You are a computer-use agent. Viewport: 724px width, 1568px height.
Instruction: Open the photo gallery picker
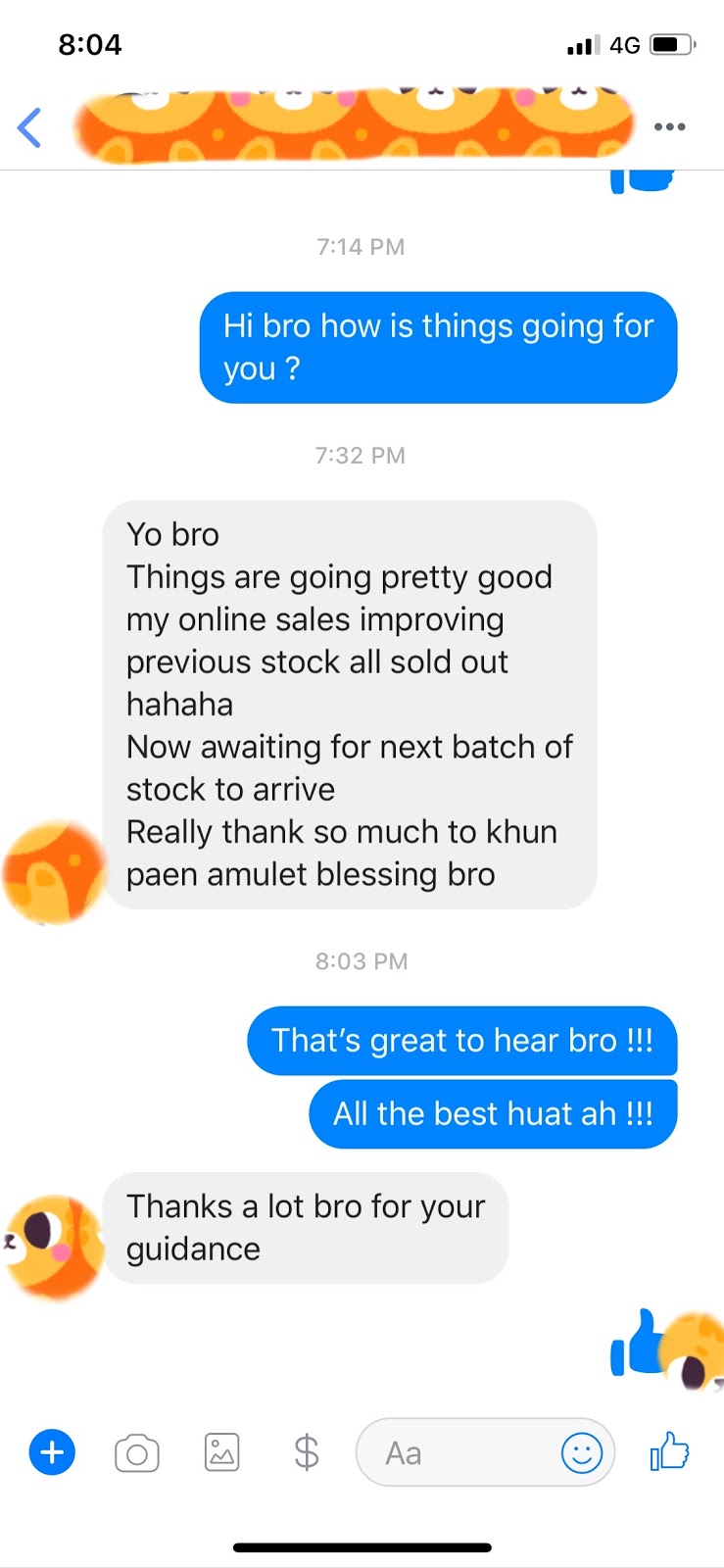pos(222,1452)
